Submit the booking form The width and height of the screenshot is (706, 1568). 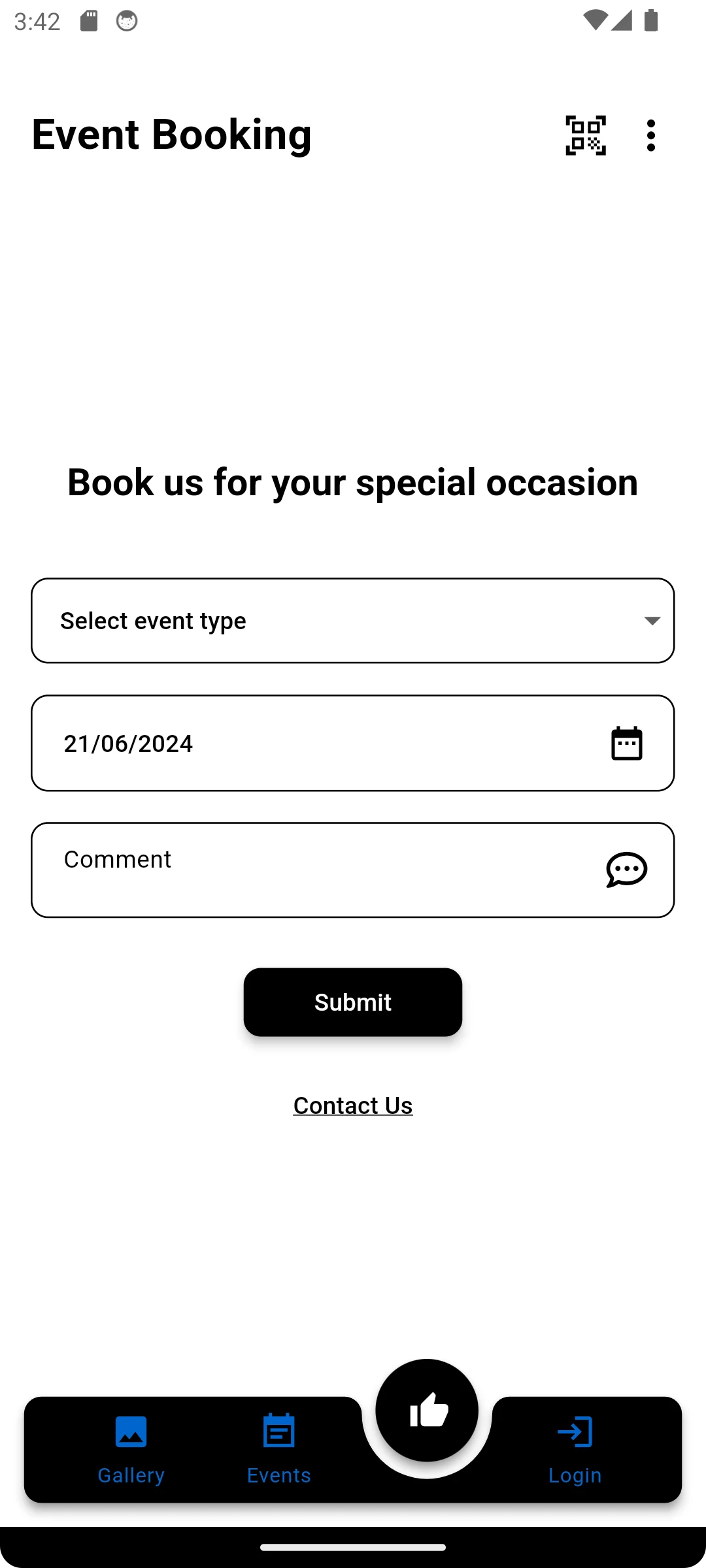pyautogui.click(x=353, y=1002)
